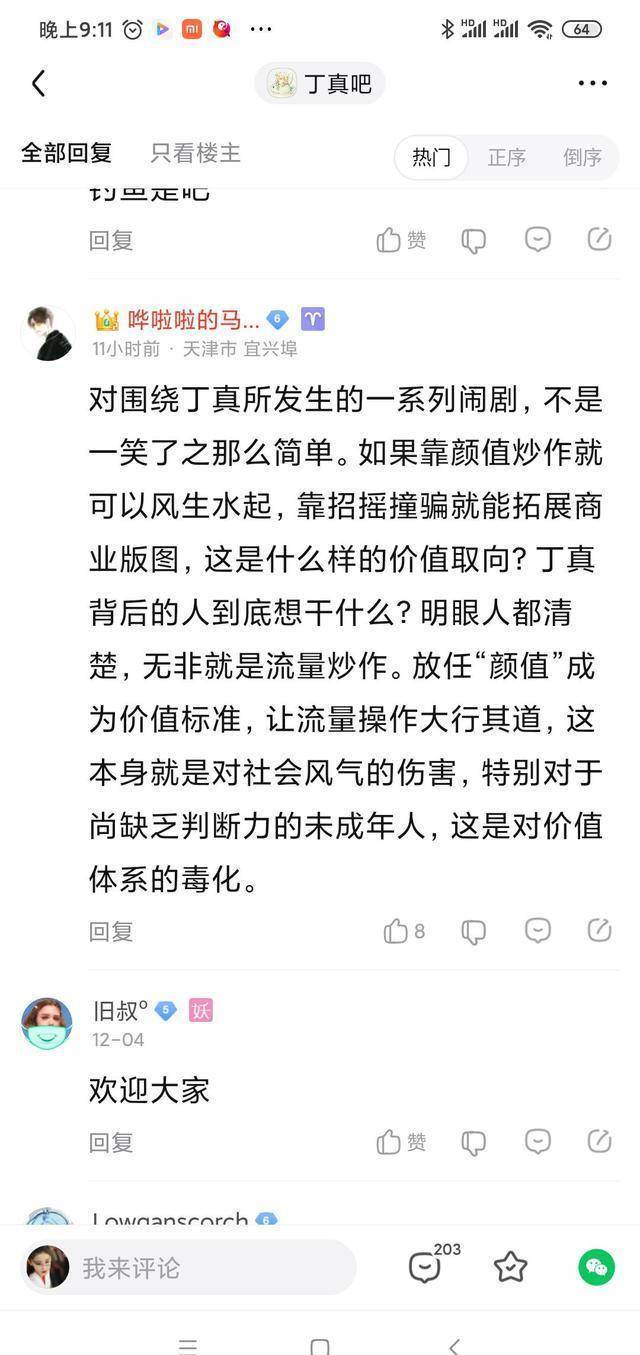Tap the 我来评论 comment input box

tap(200, 1268)
